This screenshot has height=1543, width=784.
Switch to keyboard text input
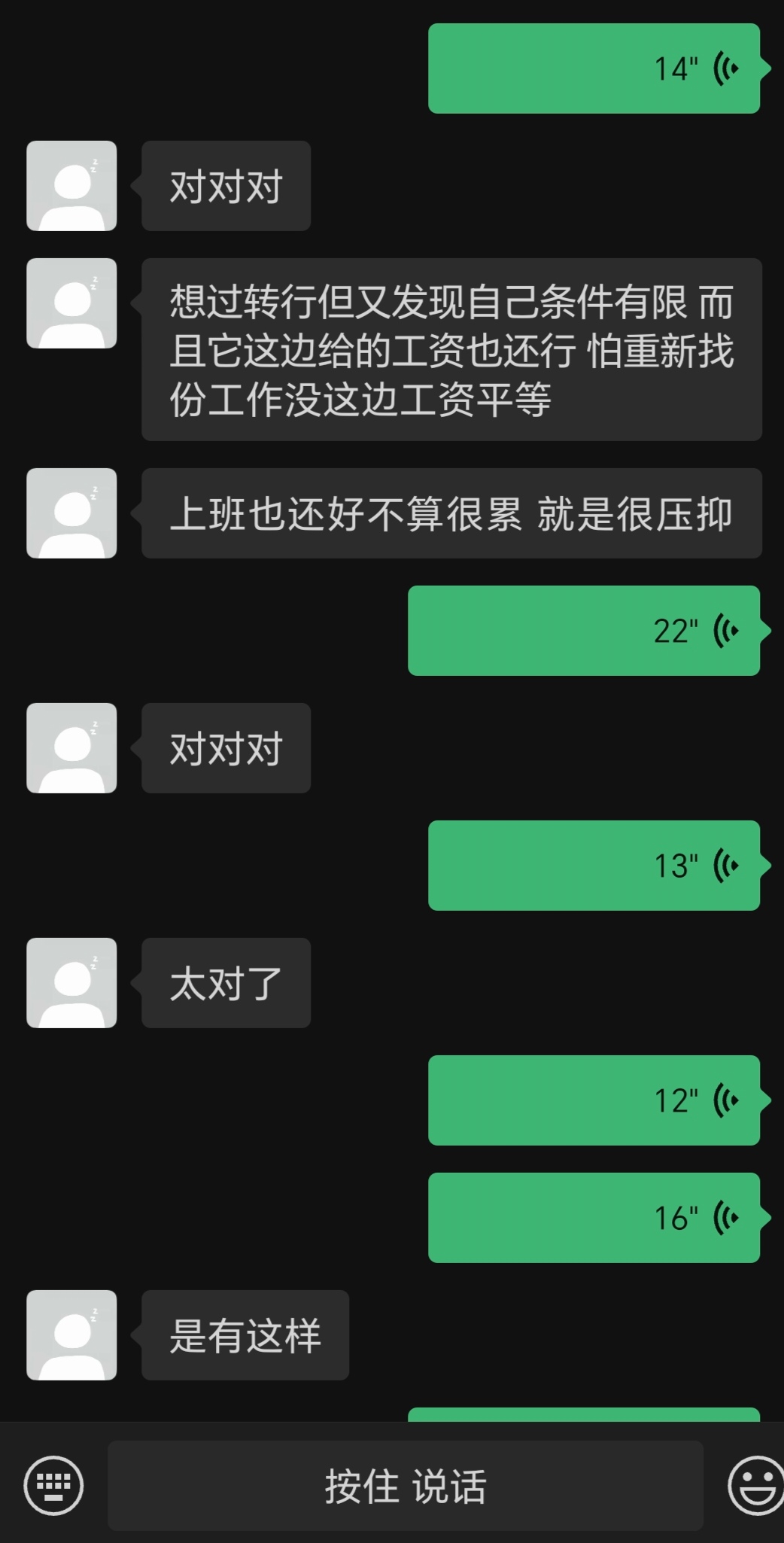pos(53,1485)
